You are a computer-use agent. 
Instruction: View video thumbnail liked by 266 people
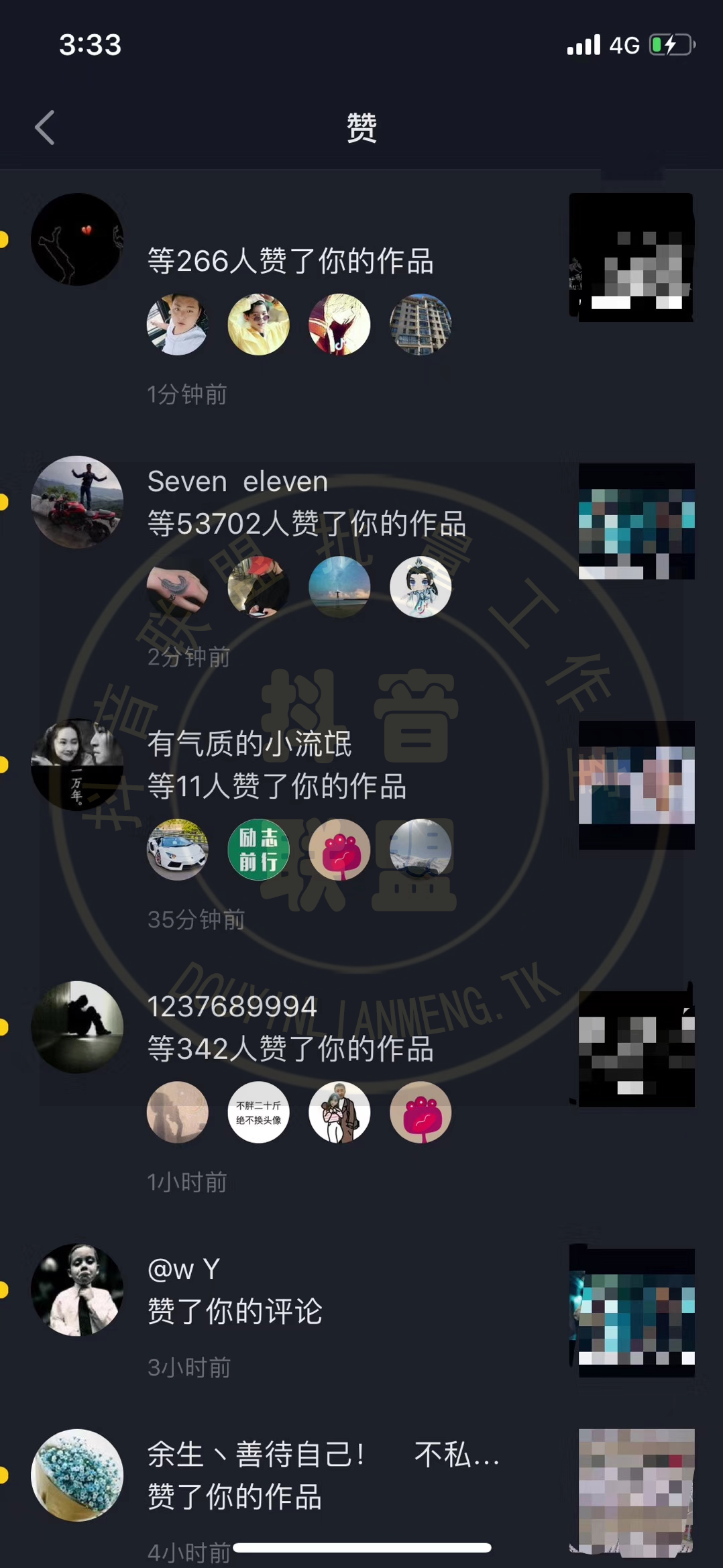coord(630,257)
